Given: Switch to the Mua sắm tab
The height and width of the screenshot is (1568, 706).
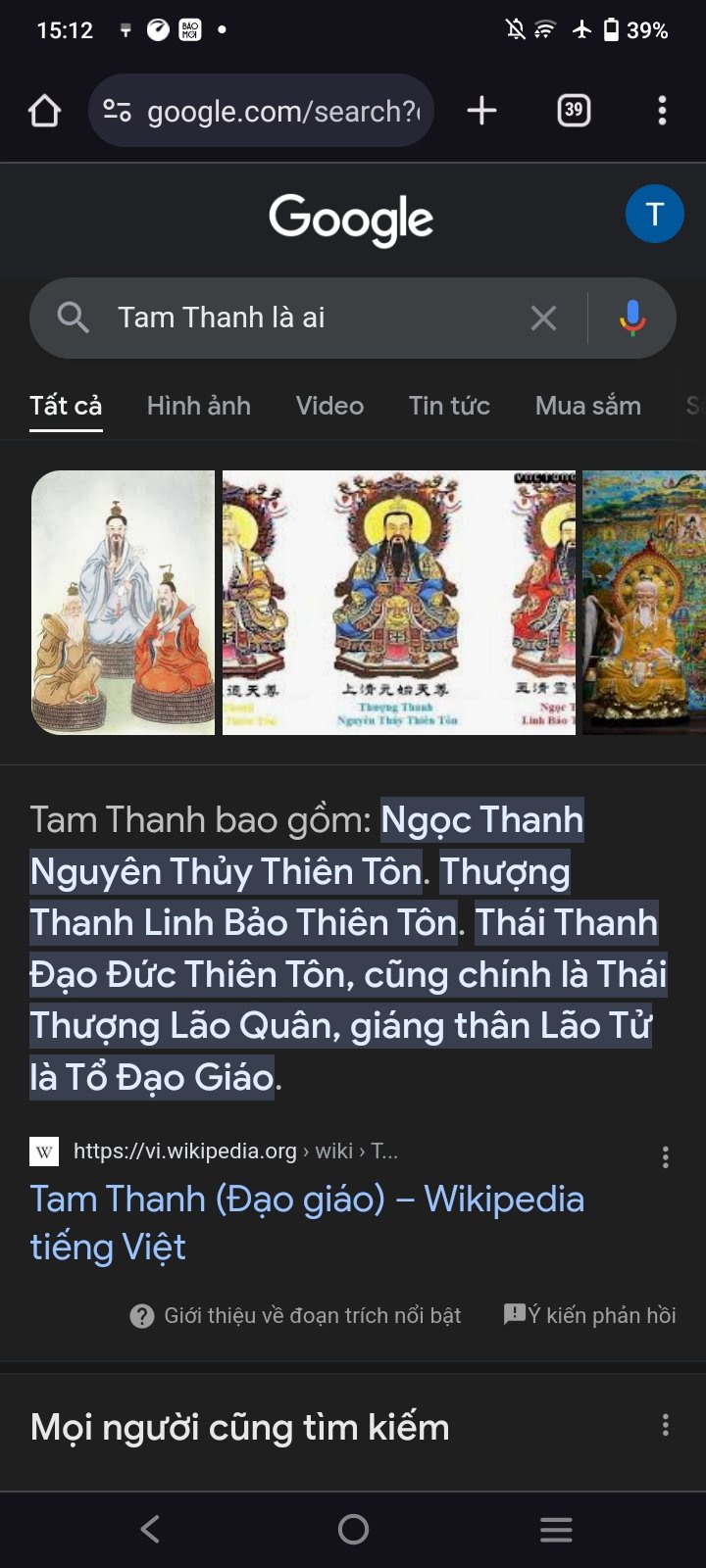Looking at the screenshot, I should [587, 406].
